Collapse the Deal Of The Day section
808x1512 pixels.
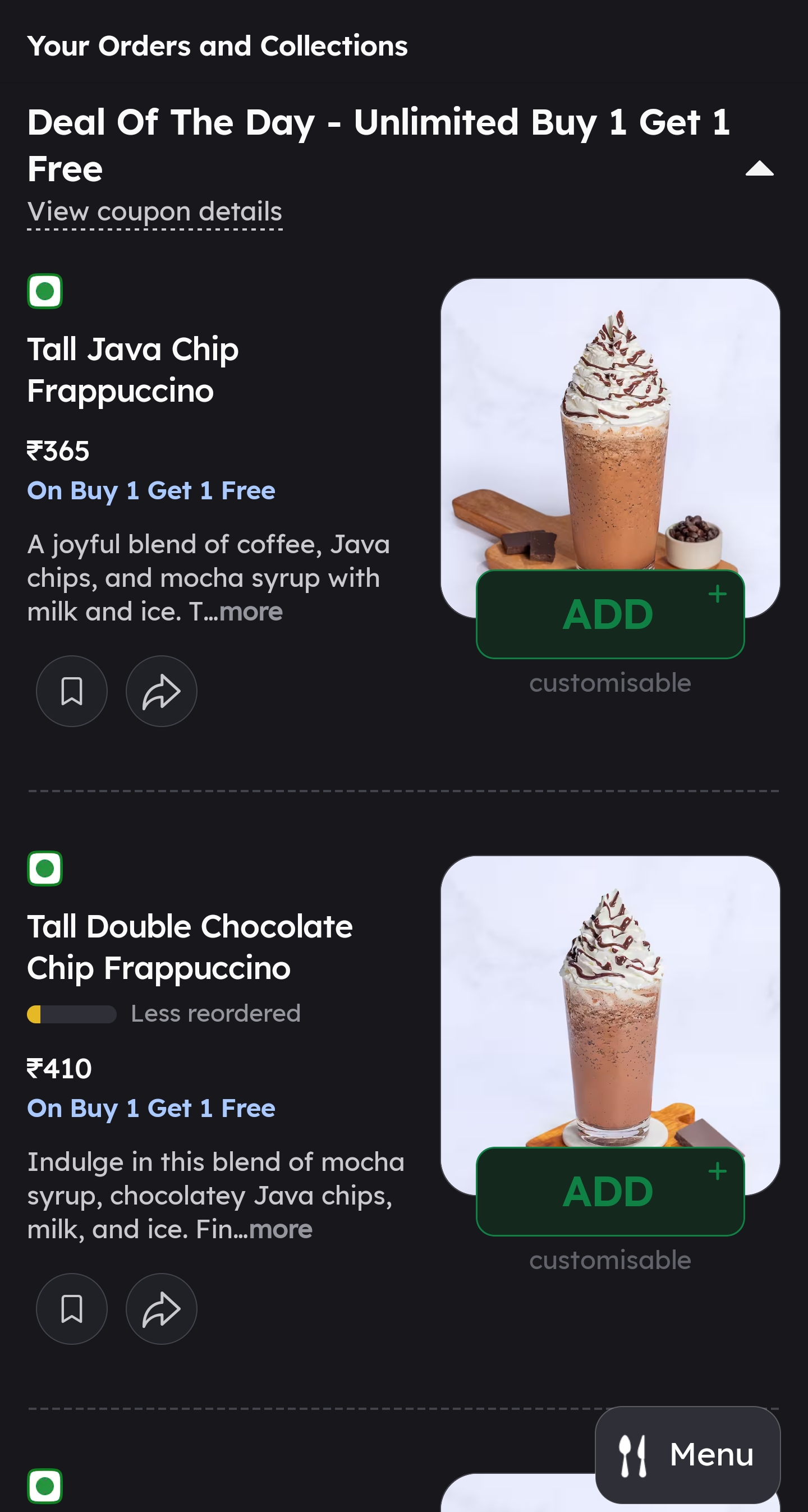[x=759, y=169]
